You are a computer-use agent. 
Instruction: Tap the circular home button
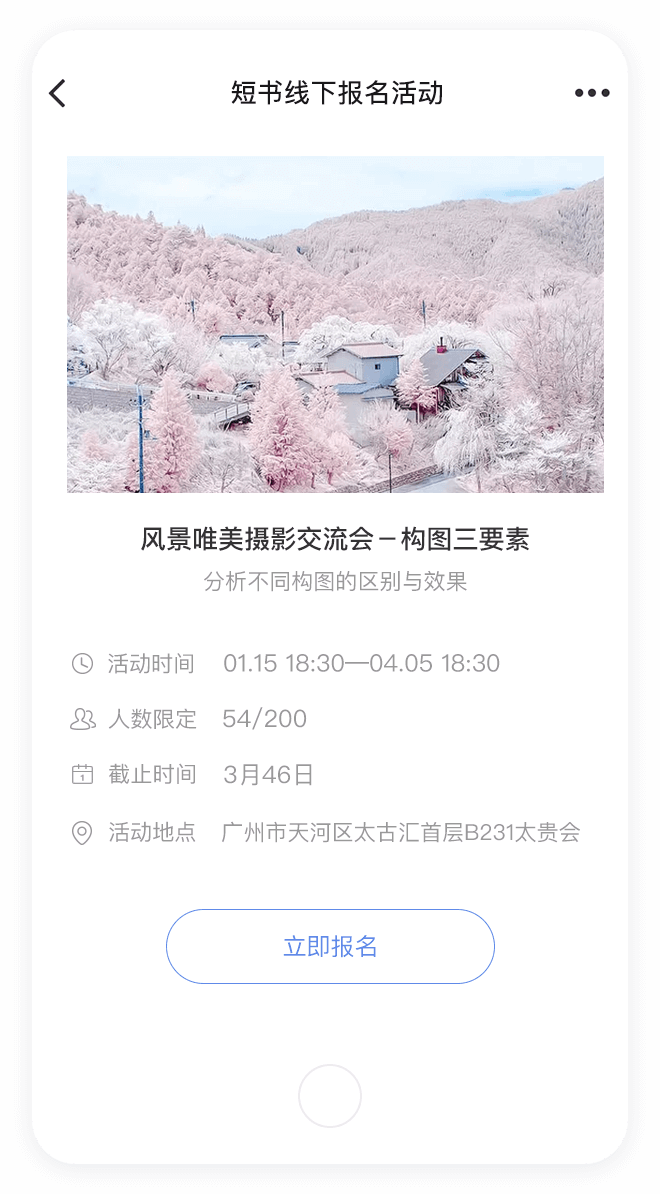(330, 1096)
